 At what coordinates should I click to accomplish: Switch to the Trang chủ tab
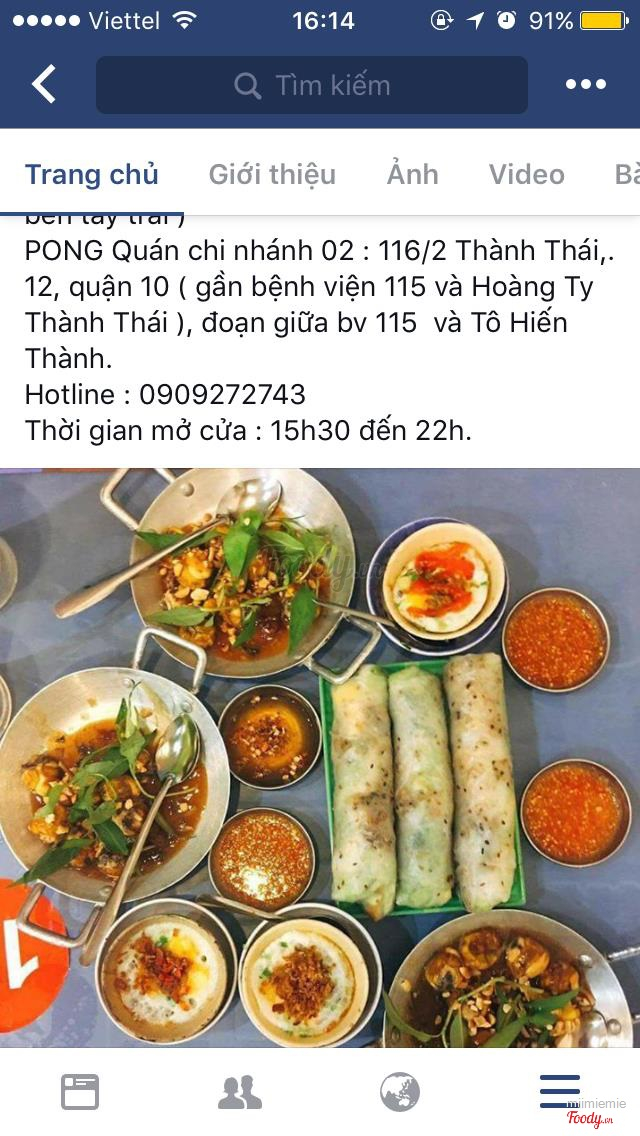pos(91,174)
